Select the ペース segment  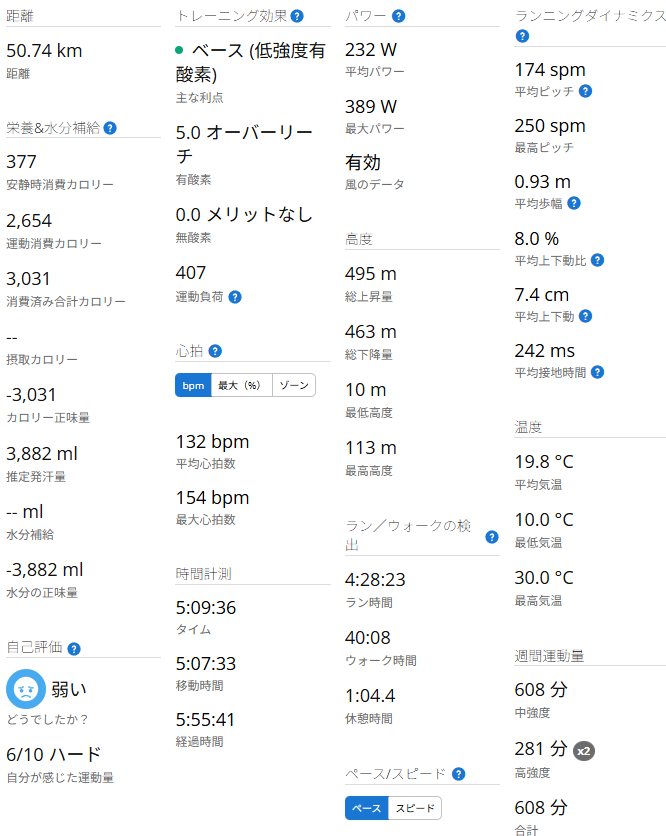(367, 808)
